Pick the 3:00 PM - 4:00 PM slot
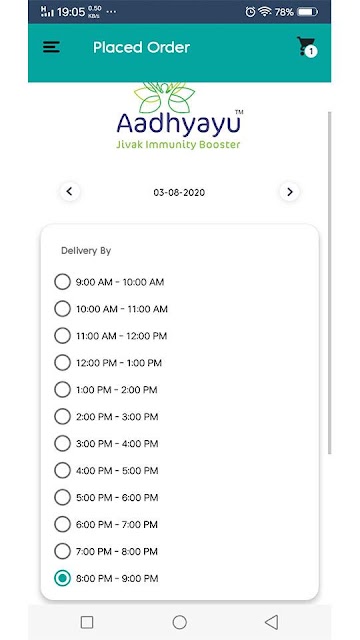The height and width of the screenshot is (640, 360). tap(106, 444)
